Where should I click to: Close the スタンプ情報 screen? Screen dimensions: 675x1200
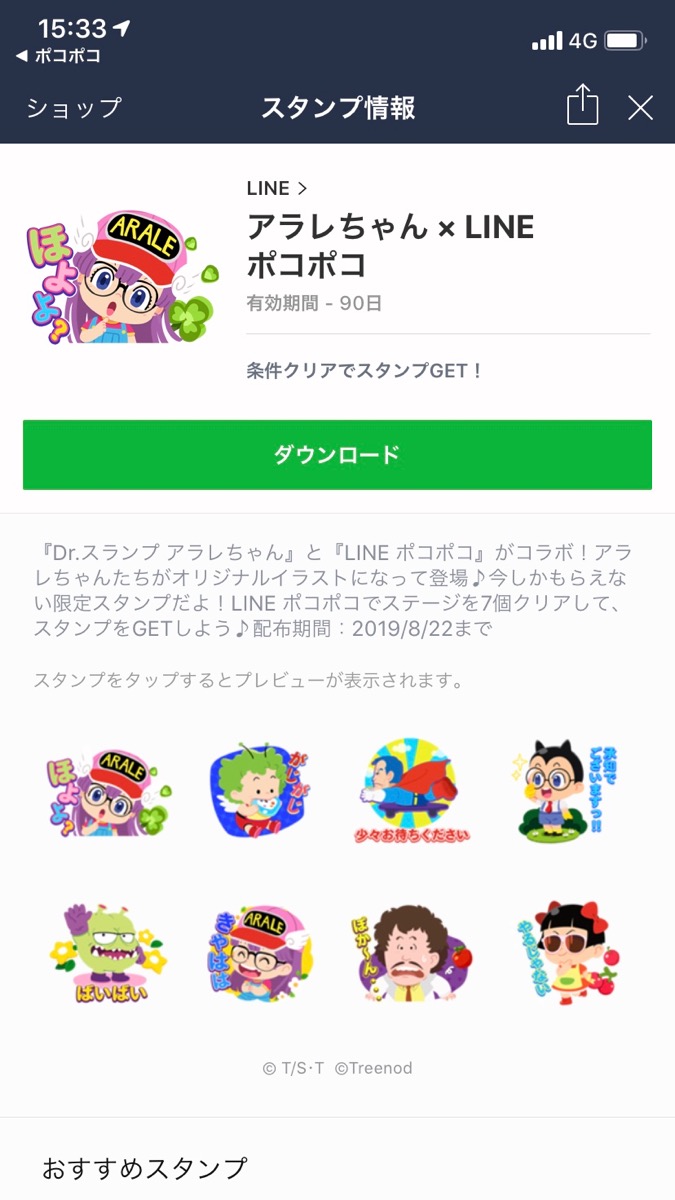click(x=640, y=108)
